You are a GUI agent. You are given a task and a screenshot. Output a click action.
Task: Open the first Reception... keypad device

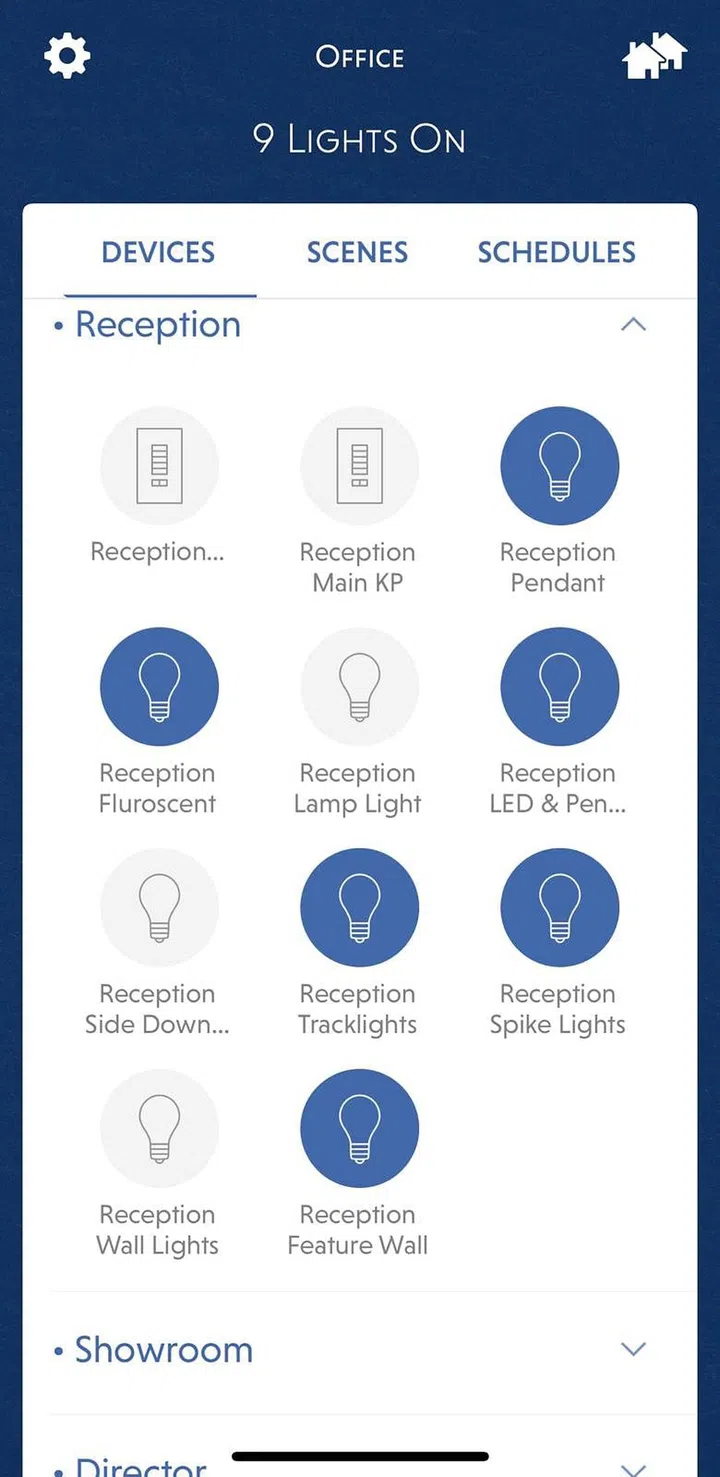click(x=159, y=466)
